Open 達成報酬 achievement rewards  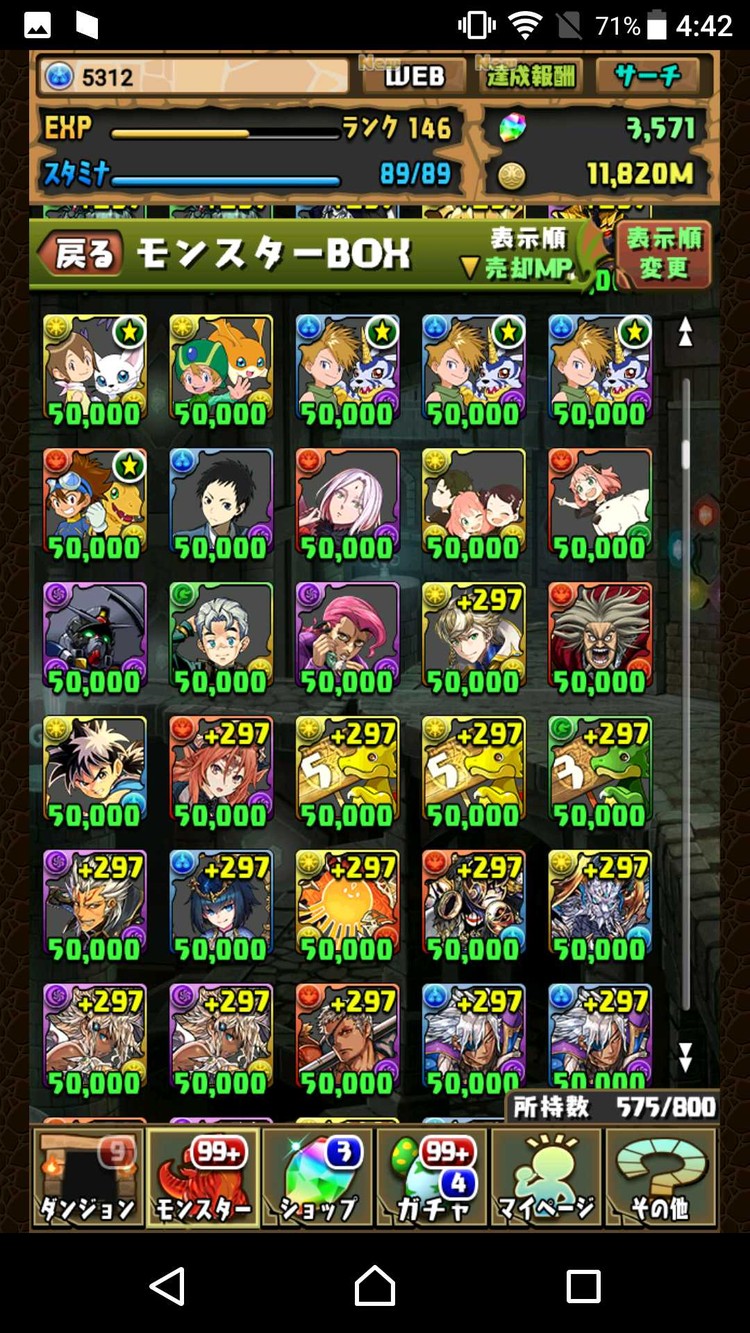pyautogui.click(x=531, y=76)
